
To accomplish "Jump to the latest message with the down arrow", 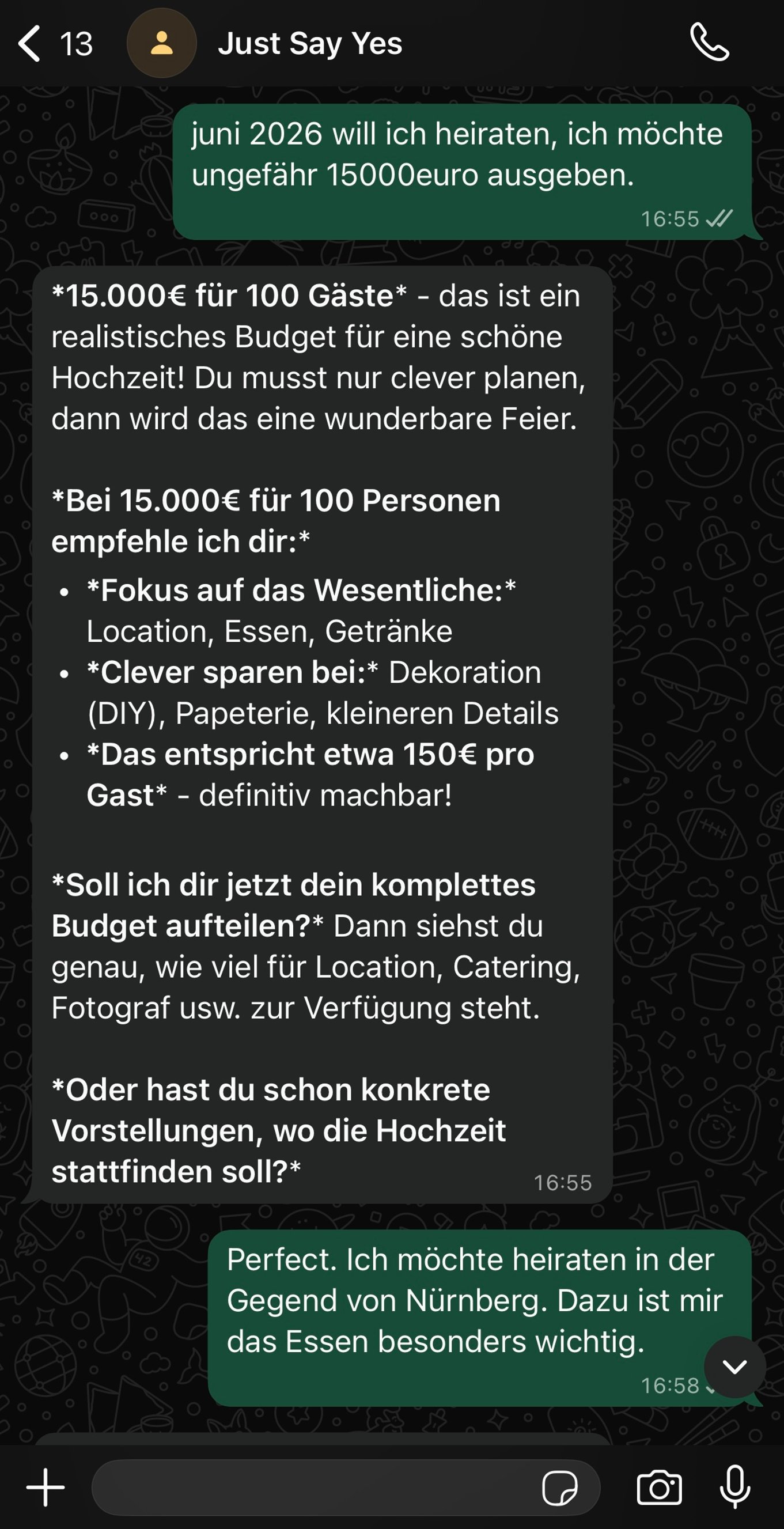I will coord(734,1367).
